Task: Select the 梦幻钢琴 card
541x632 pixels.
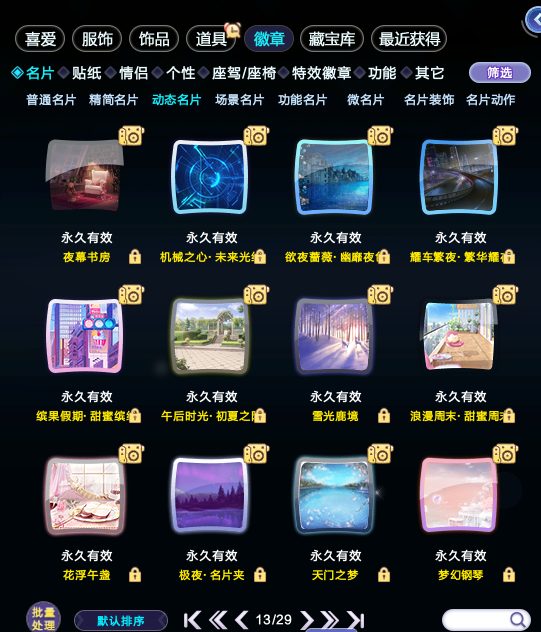Action: pos(459,495)
